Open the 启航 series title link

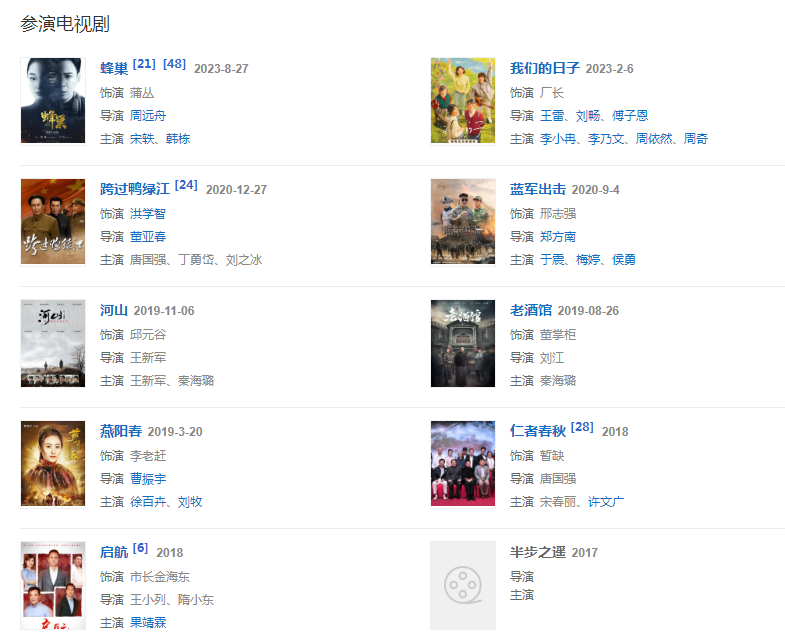[x=114, y=553]
